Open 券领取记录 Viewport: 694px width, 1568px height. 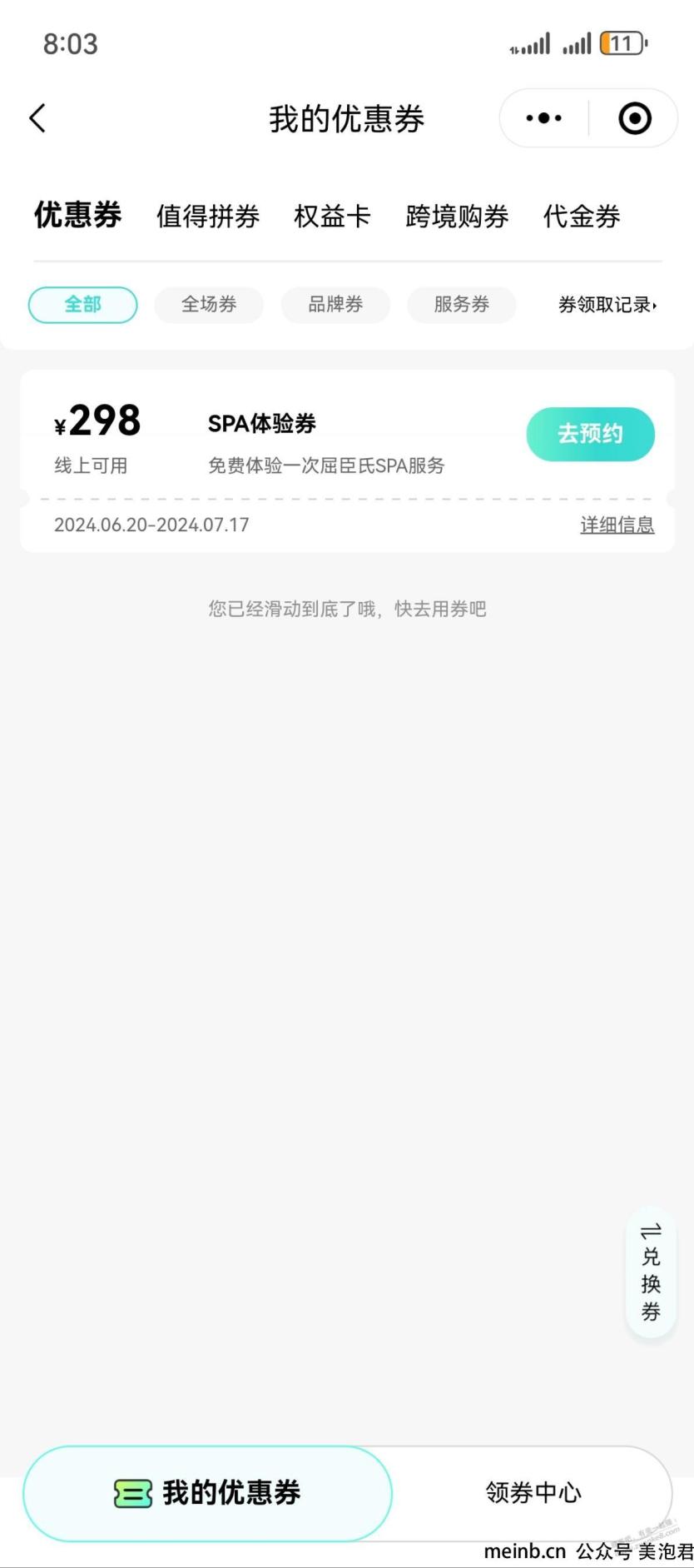607,305
